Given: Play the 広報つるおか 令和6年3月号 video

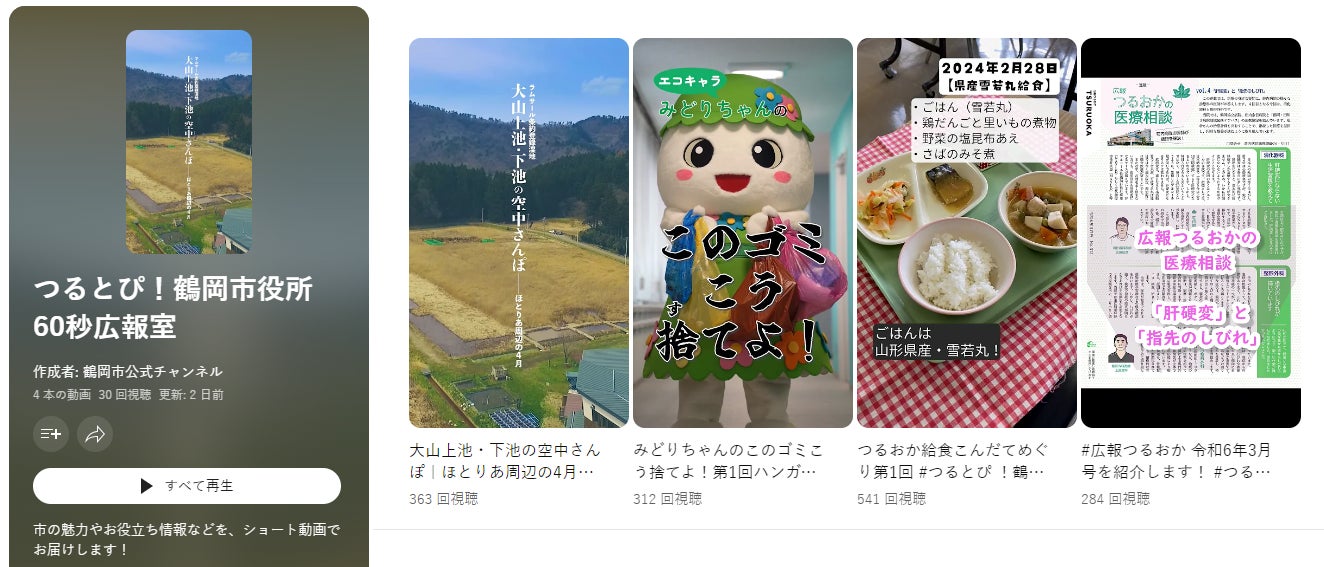Looking at the screenshot, I should pos(1190,233).
